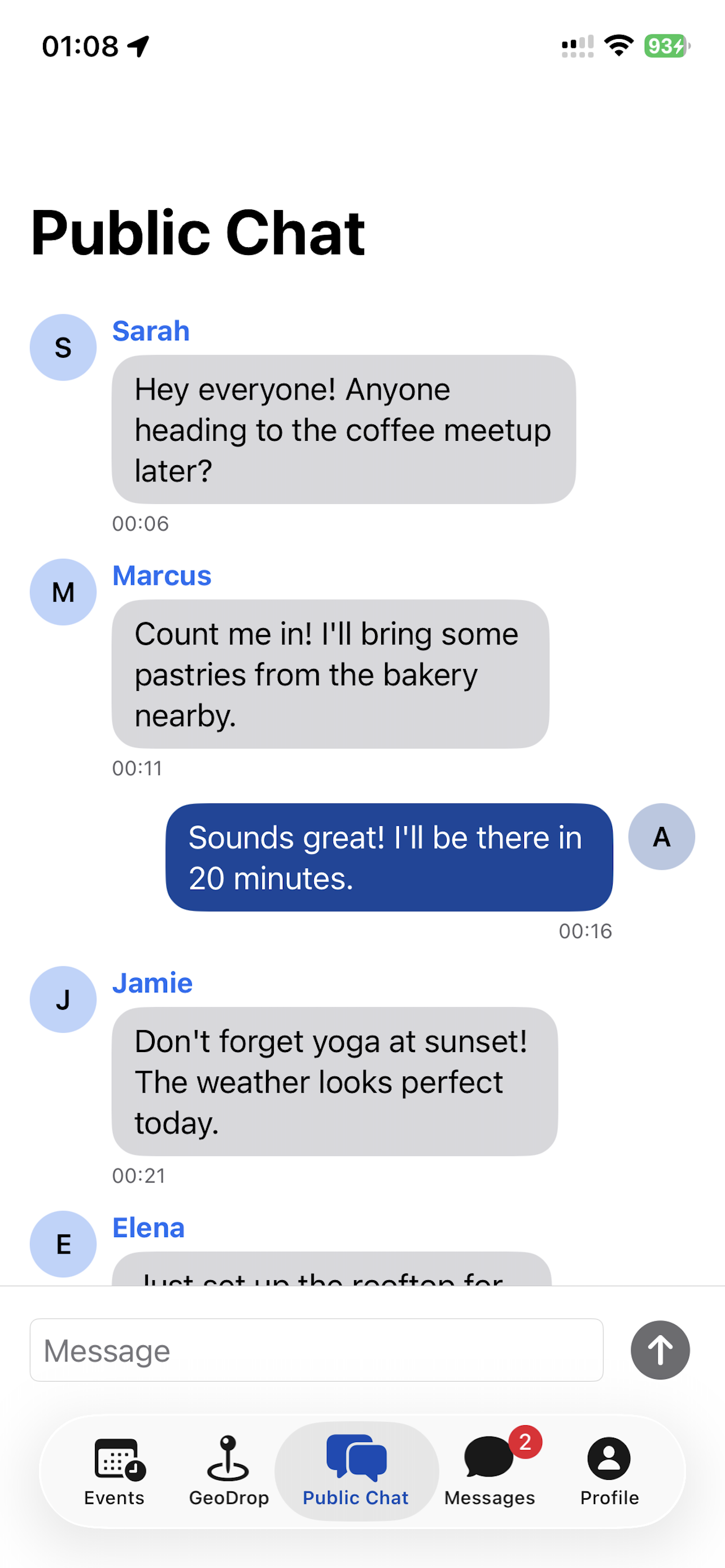Tap Jamie's name above the yoga message

(x=152, y=983)
